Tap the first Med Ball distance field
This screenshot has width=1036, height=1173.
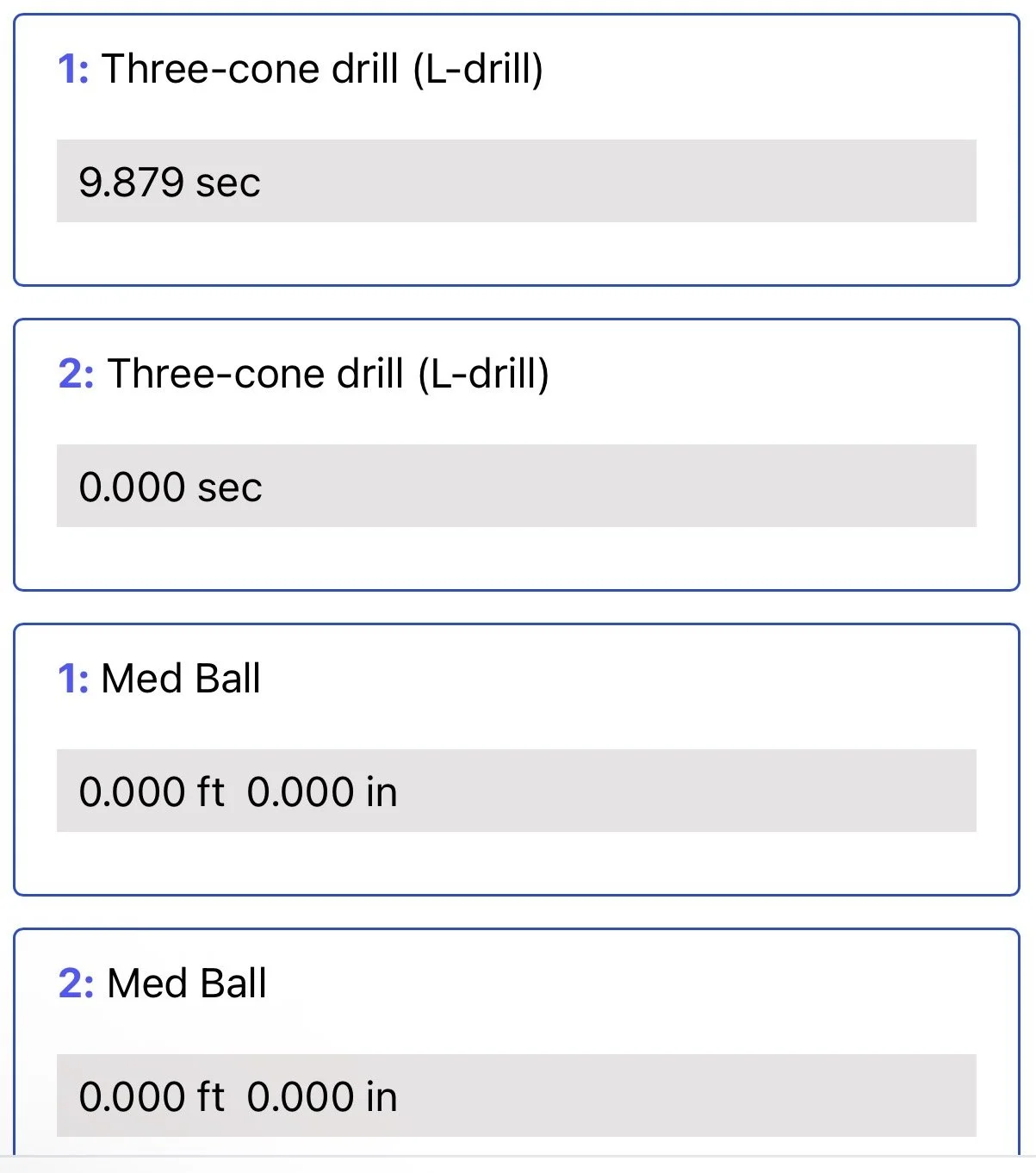click(x=516, y=791)
